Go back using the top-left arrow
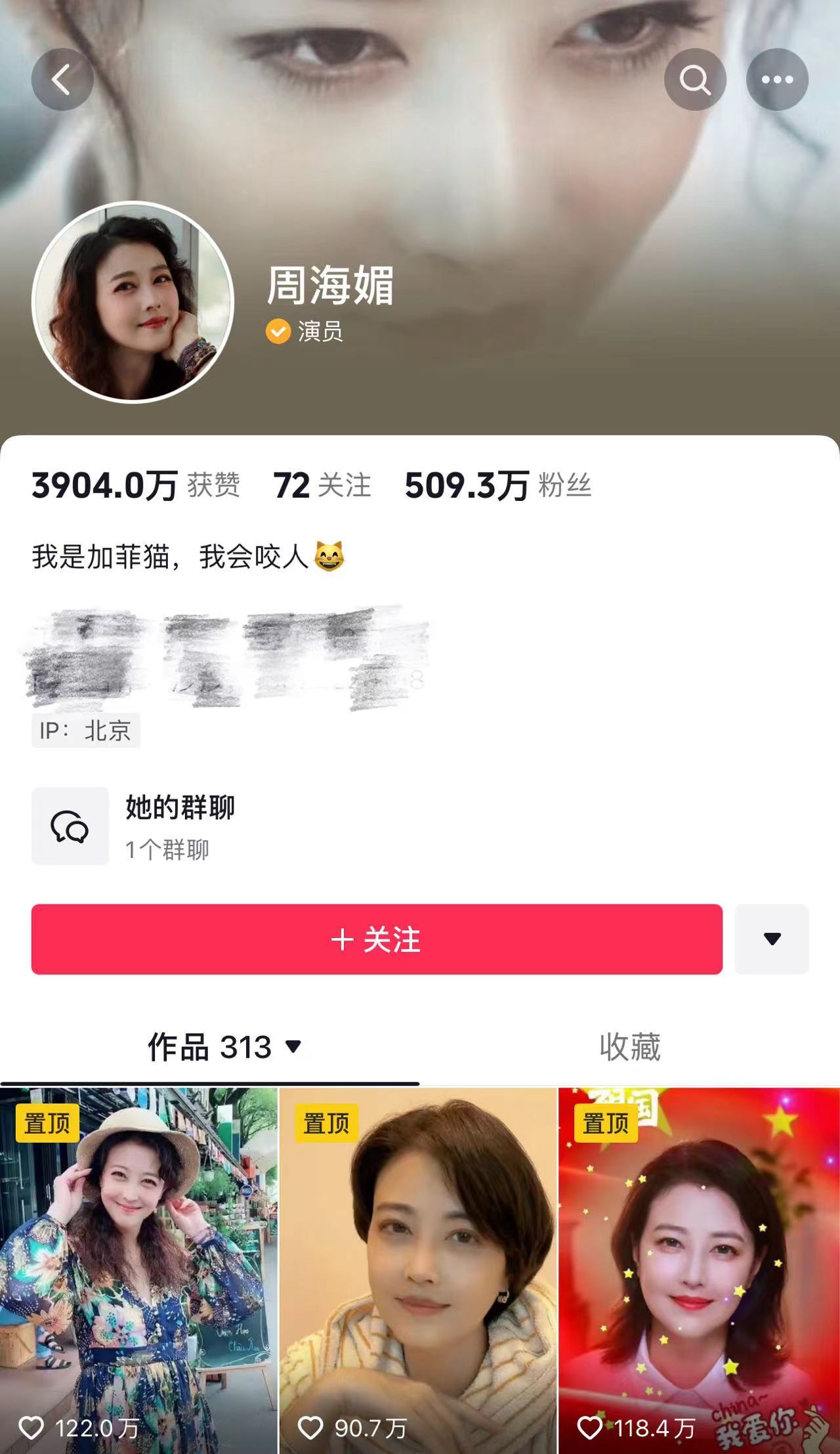 coord(62,79)
